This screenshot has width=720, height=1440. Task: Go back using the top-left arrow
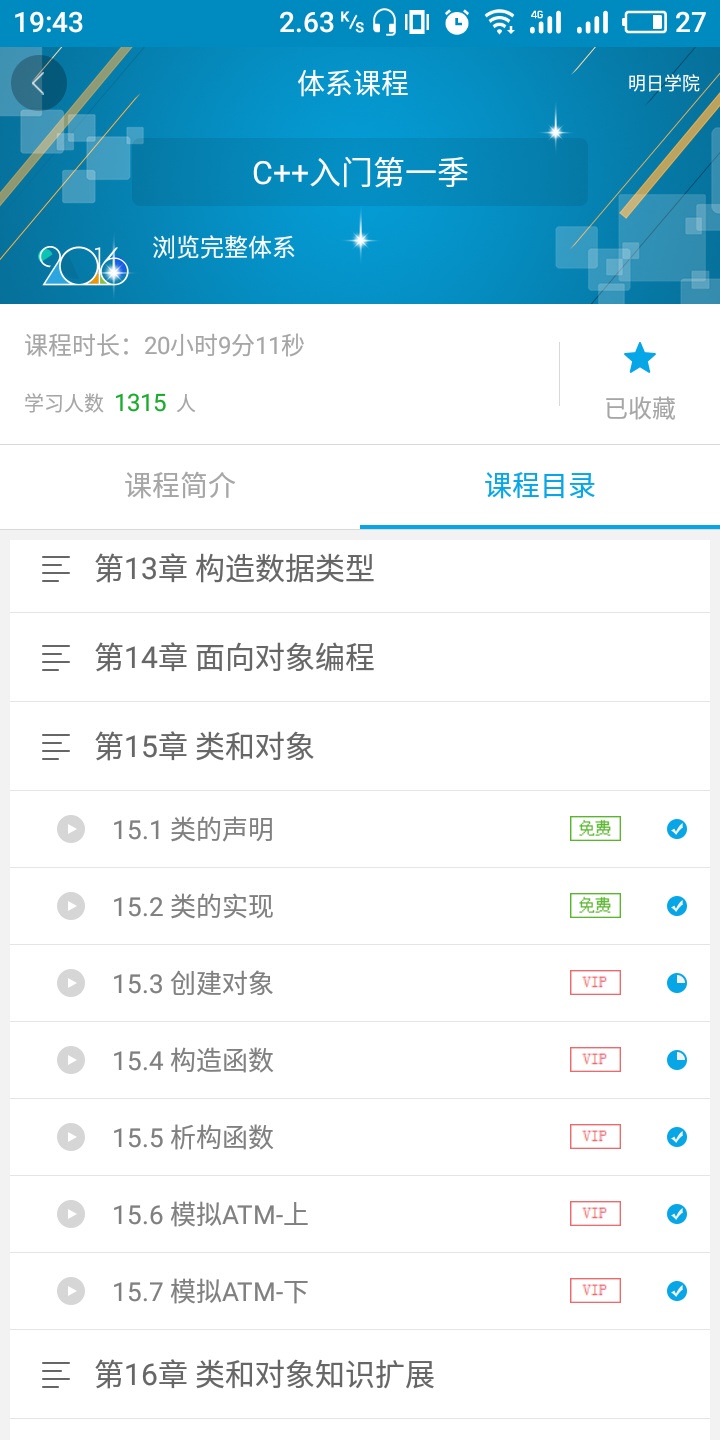point(38,84)
